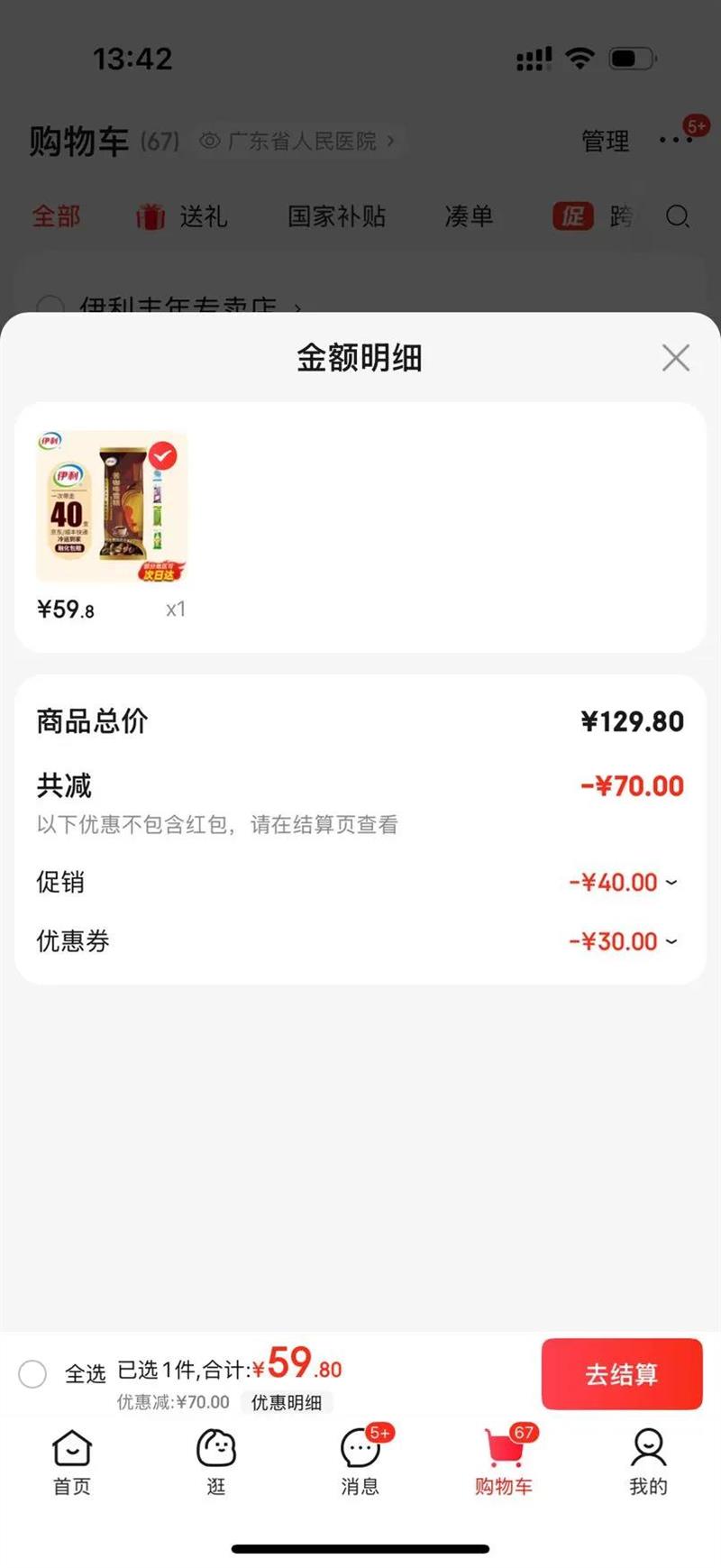
Task: View the Yili coffee product thumbnail
Action: pos(110,508)
